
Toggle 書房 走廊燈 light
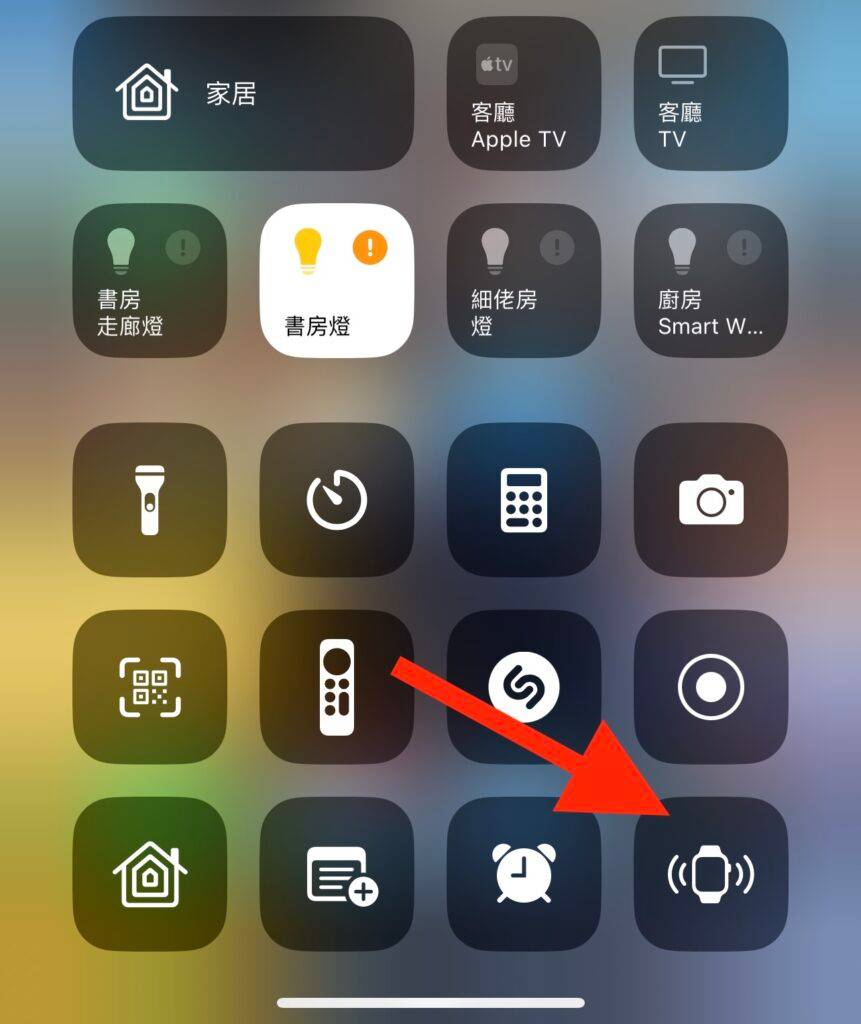[150, 281]
